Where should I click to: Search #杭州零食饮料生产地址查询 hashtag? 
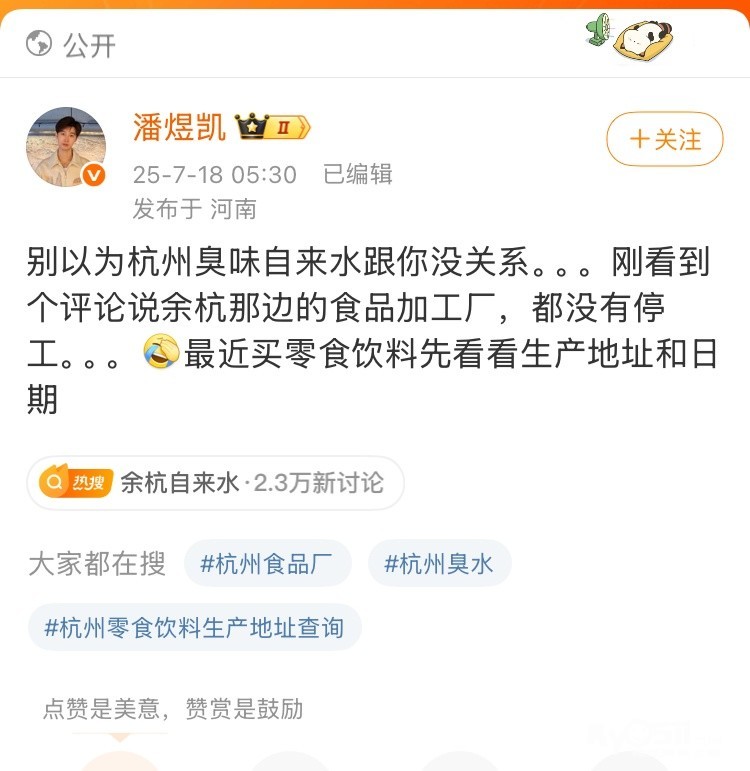[194, 627]
